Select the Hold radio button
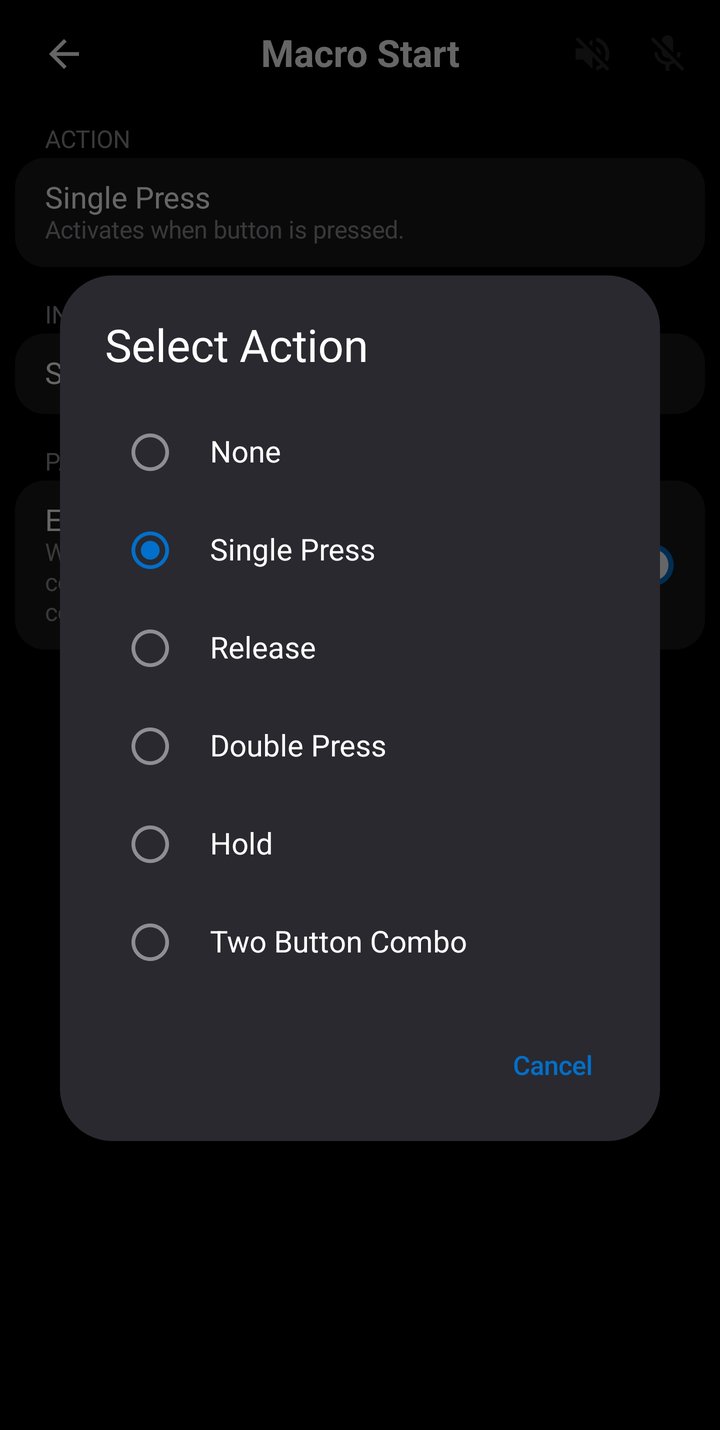The height and width of the screenshot is (1430, 720). 150,844
